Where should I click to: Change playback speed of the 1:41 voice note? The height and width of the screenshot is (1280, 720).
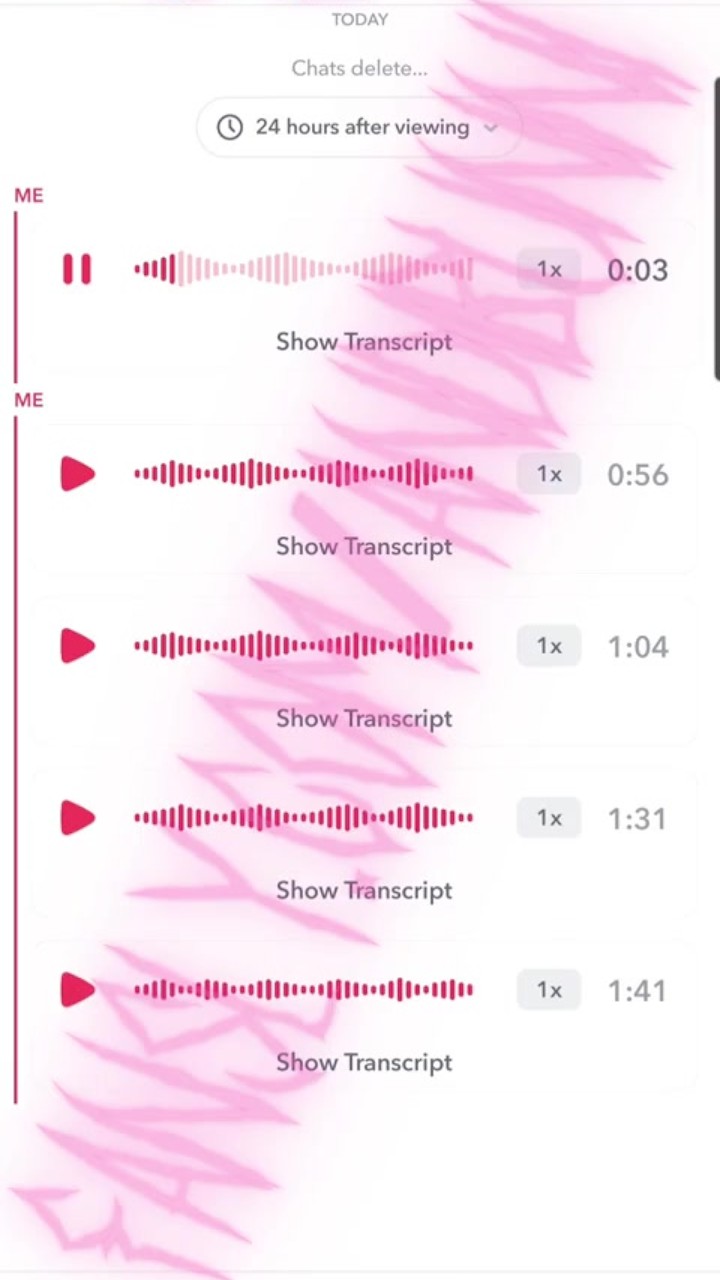tap(549, 990)
